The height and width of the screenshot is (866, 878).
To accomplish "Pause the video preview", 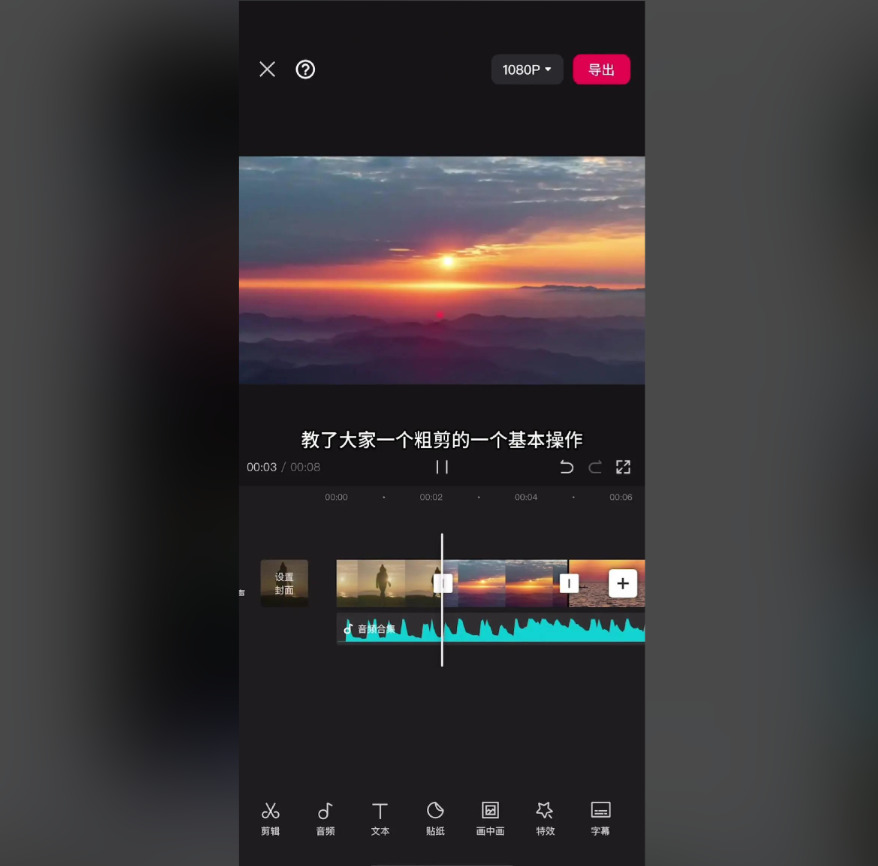I will coord(441,467).
